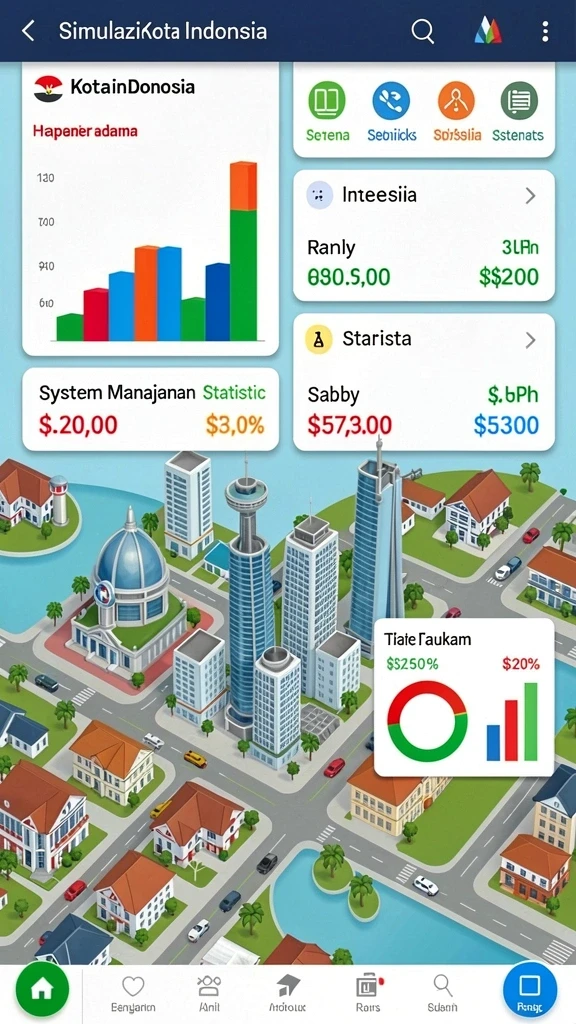Tap the blue round Renge button

pyautogui.click(x=530, y=989)
